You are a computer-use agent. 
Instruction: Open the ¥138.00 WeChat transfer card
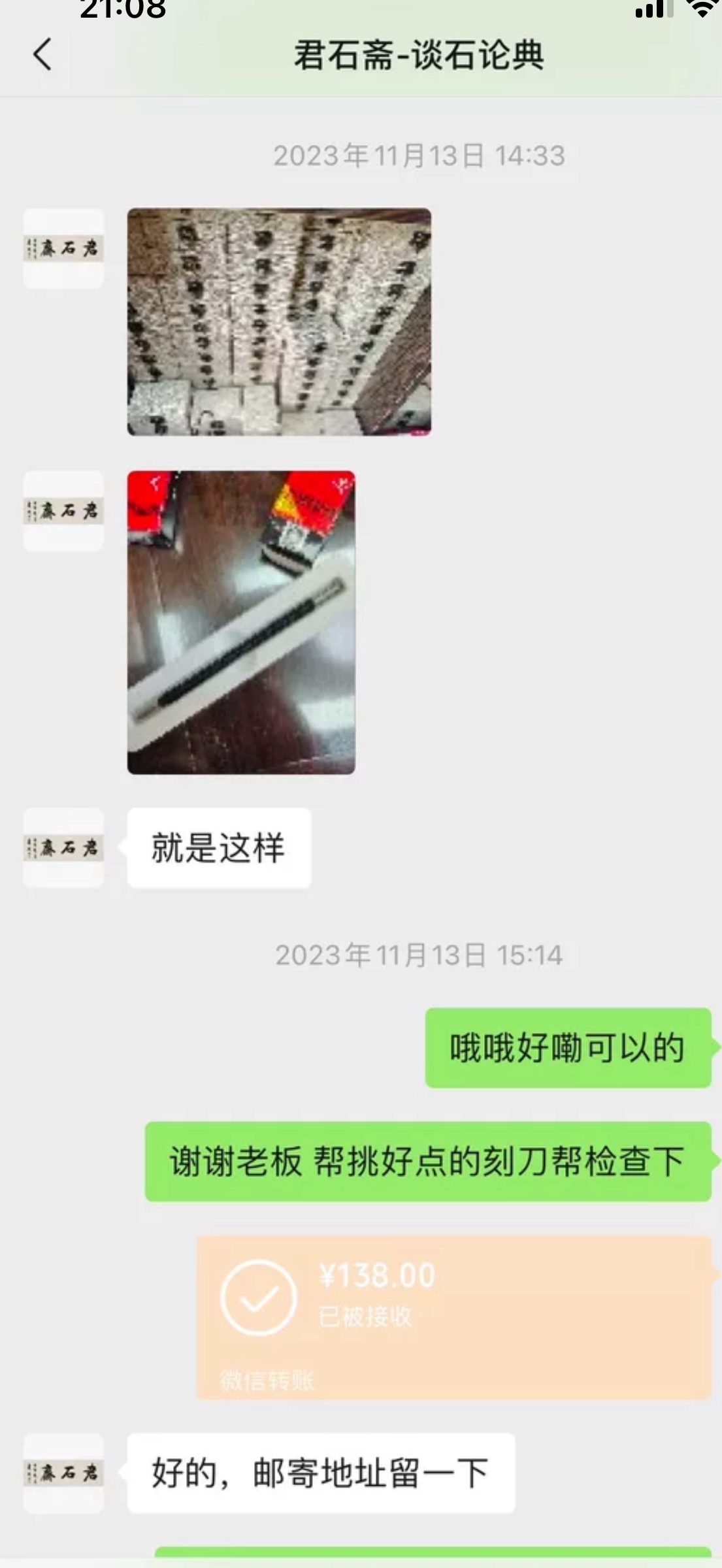click(453, 1316)
